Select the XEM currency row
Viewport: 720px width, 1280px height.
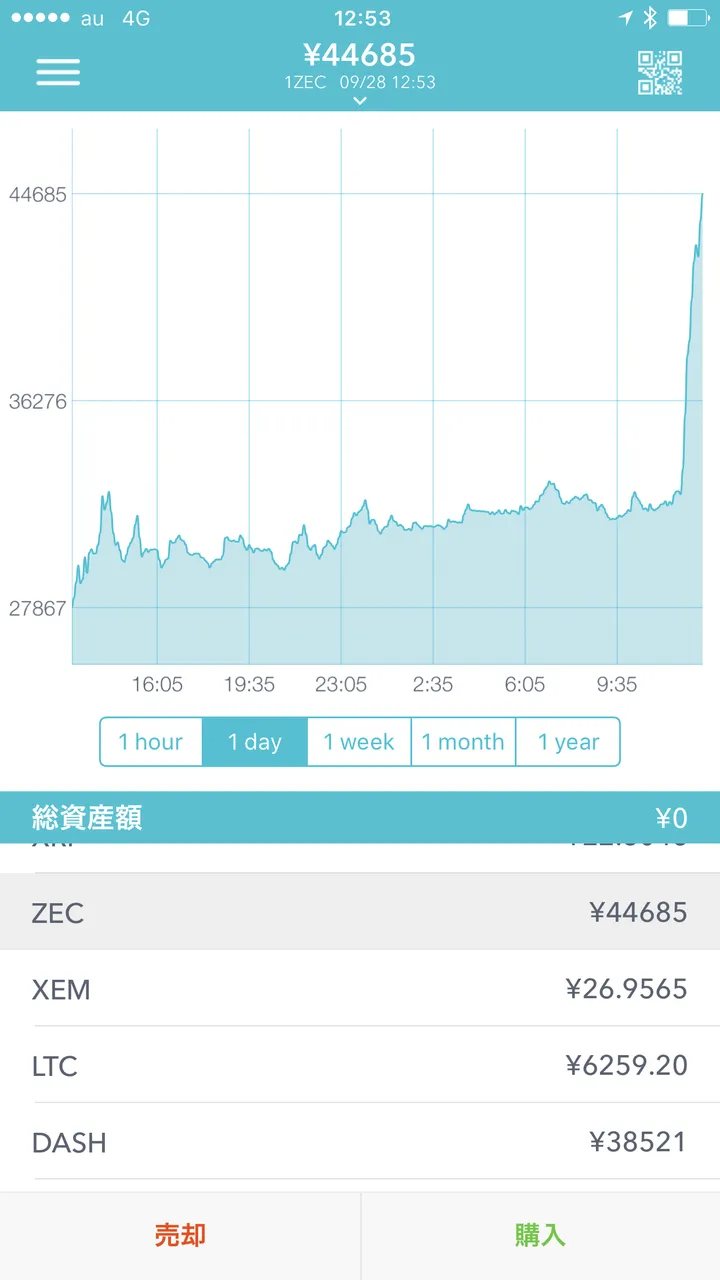coord(360,989)
